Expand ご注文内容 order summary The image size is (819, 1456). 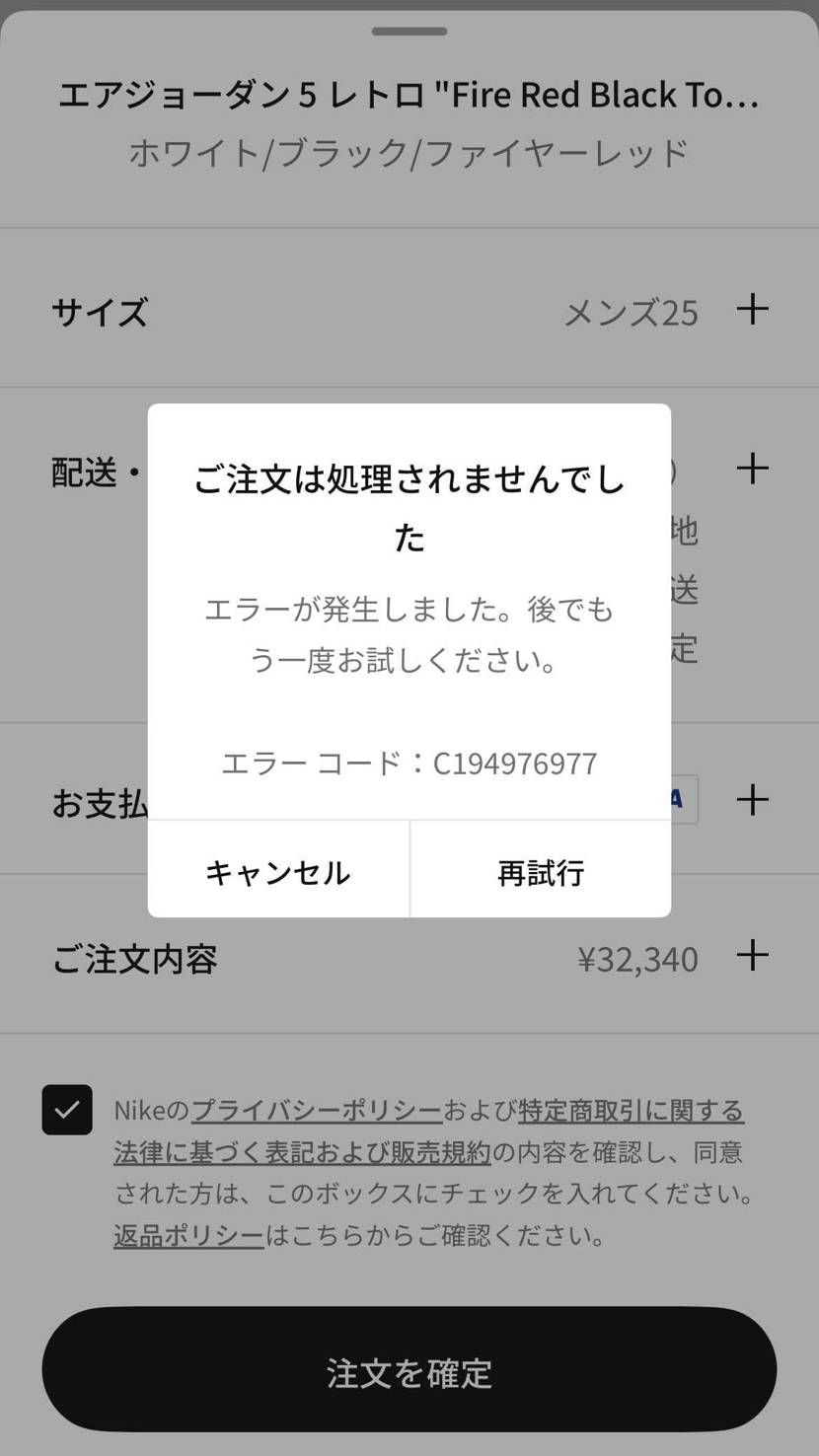coord(752,955)
